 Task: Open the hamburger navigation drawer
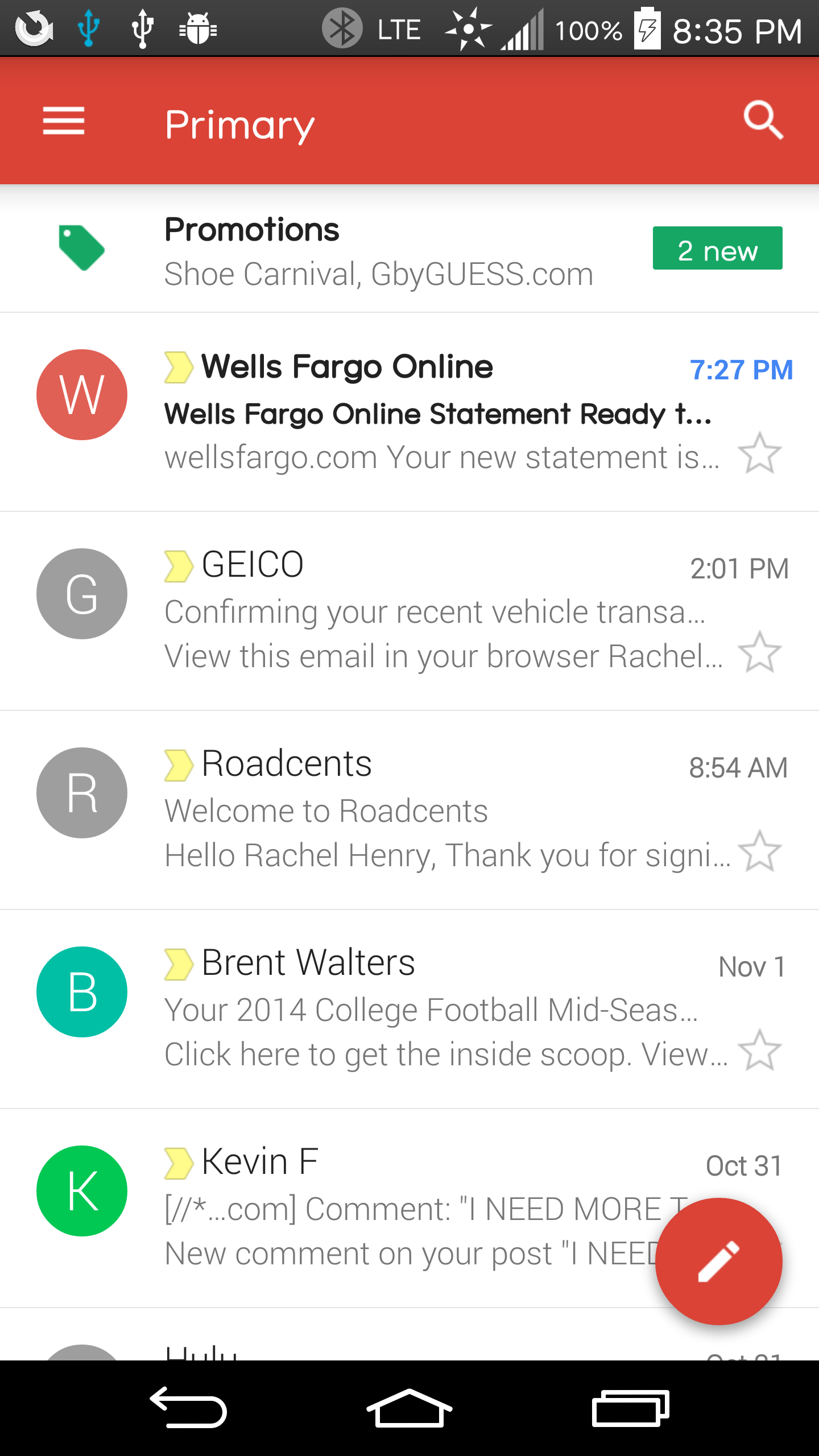(x=64, y=121)
